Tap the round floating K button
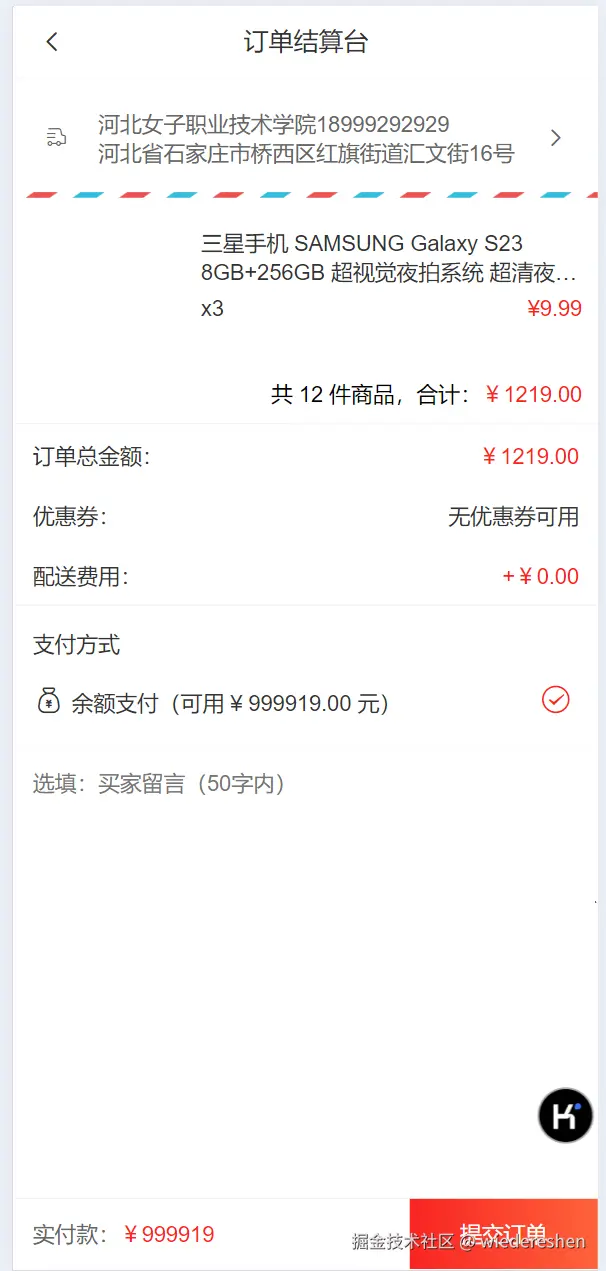Viewport: 606px width, 1271px height. 565,1115
